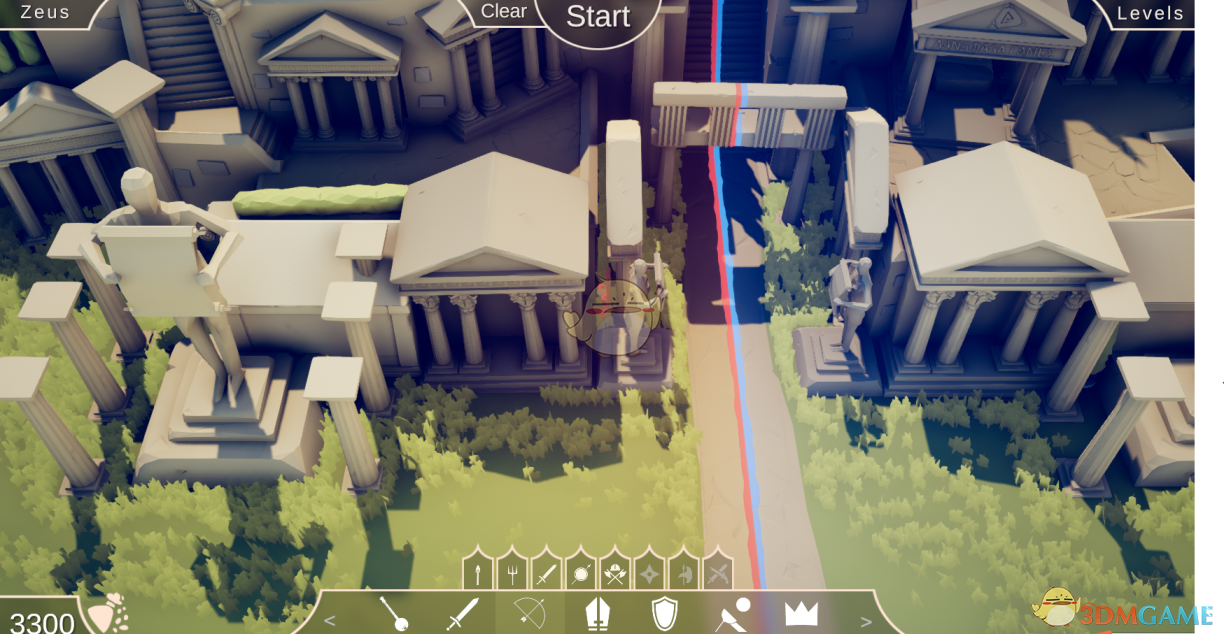Start the battle
The height and width of the screenshot is (634, 1224).
[x=598, y=17]
